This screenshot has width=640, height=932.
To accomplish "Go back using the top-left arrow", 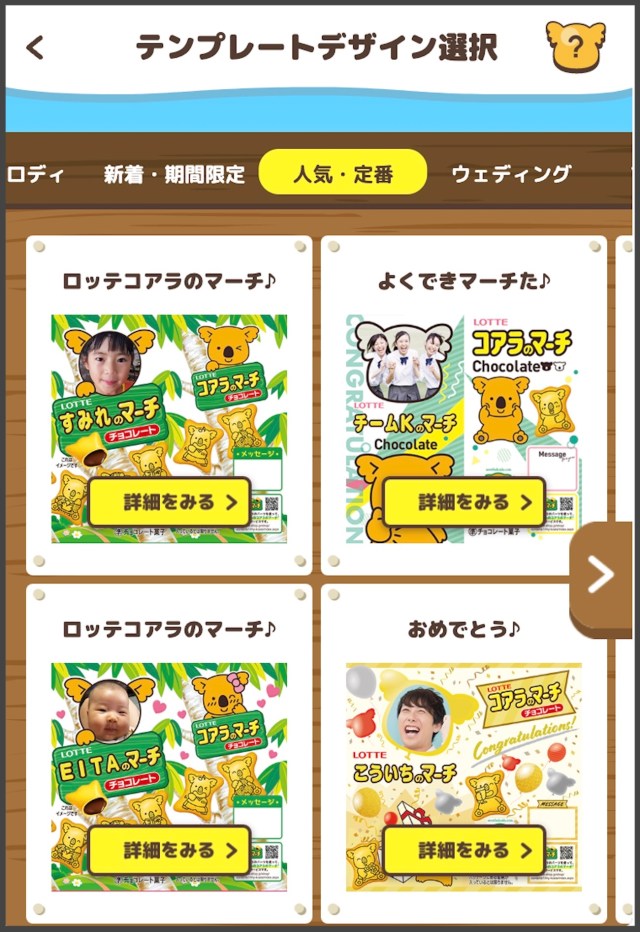I will (36, 47).
